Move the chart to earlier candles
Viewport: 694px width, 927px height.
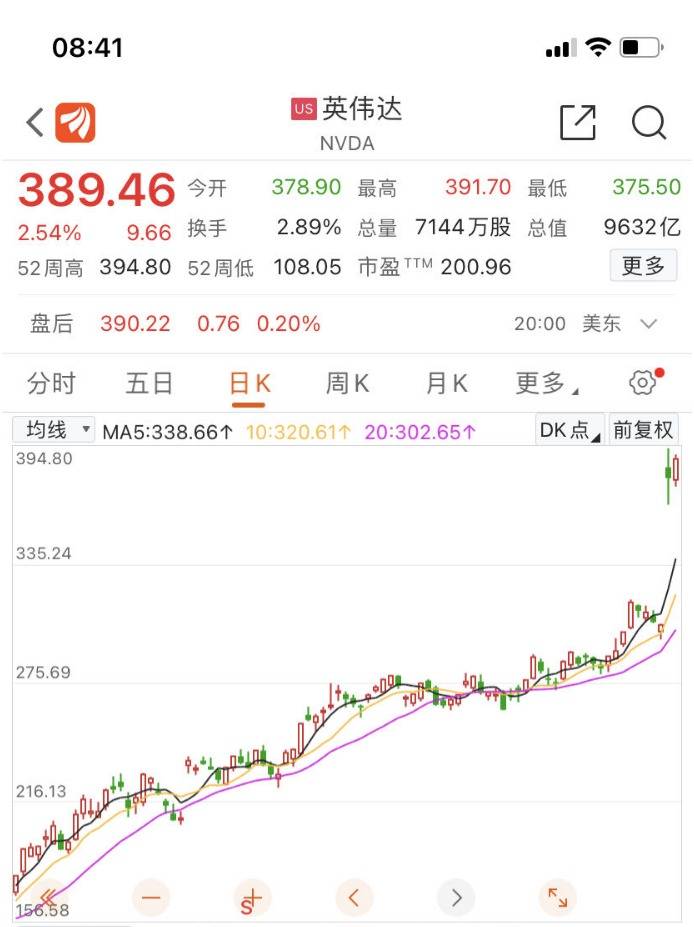(x=353, y=897)
